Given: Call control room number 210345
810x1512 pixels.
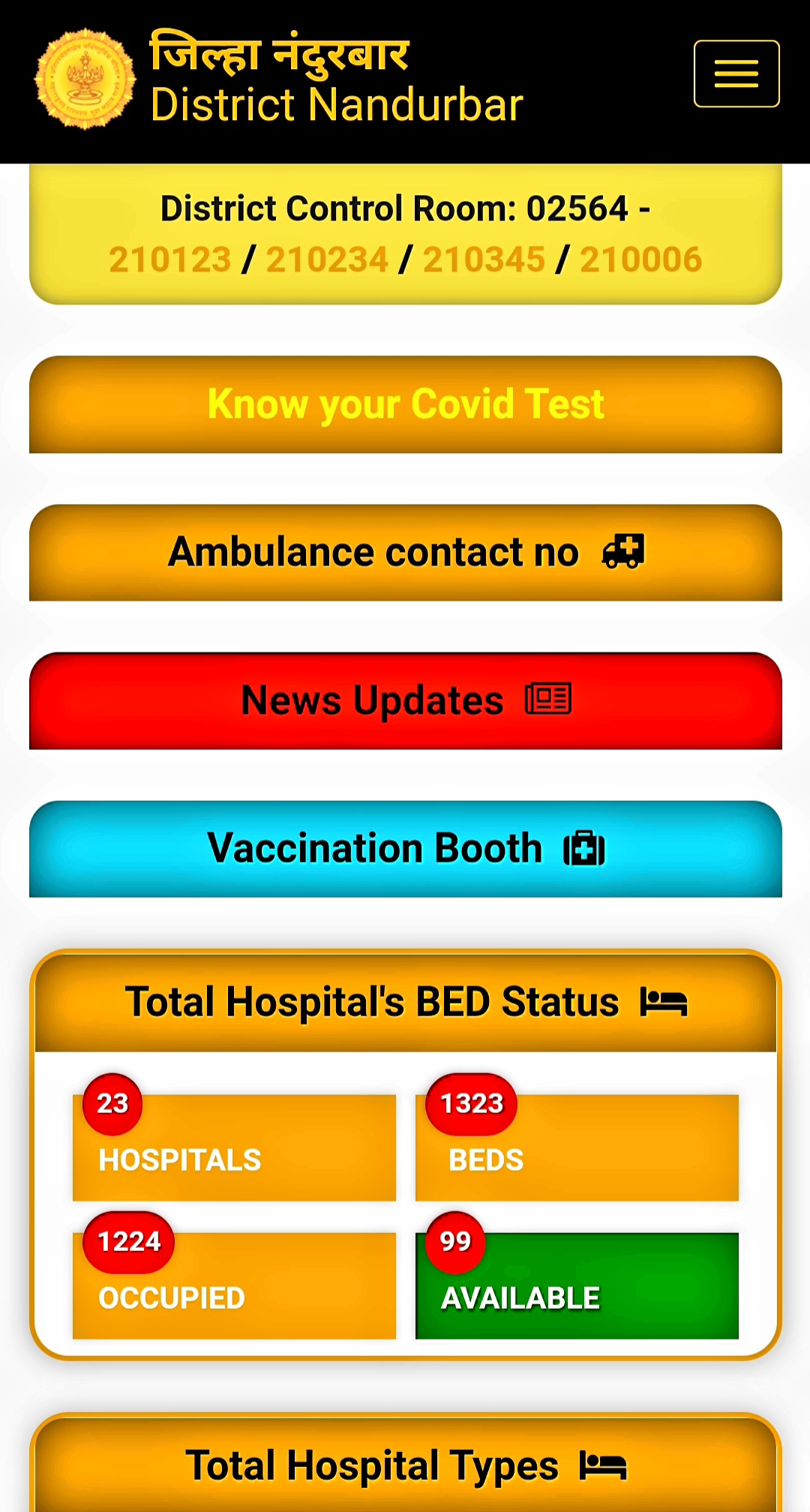Looking at the screenshot, I should 484,259.
